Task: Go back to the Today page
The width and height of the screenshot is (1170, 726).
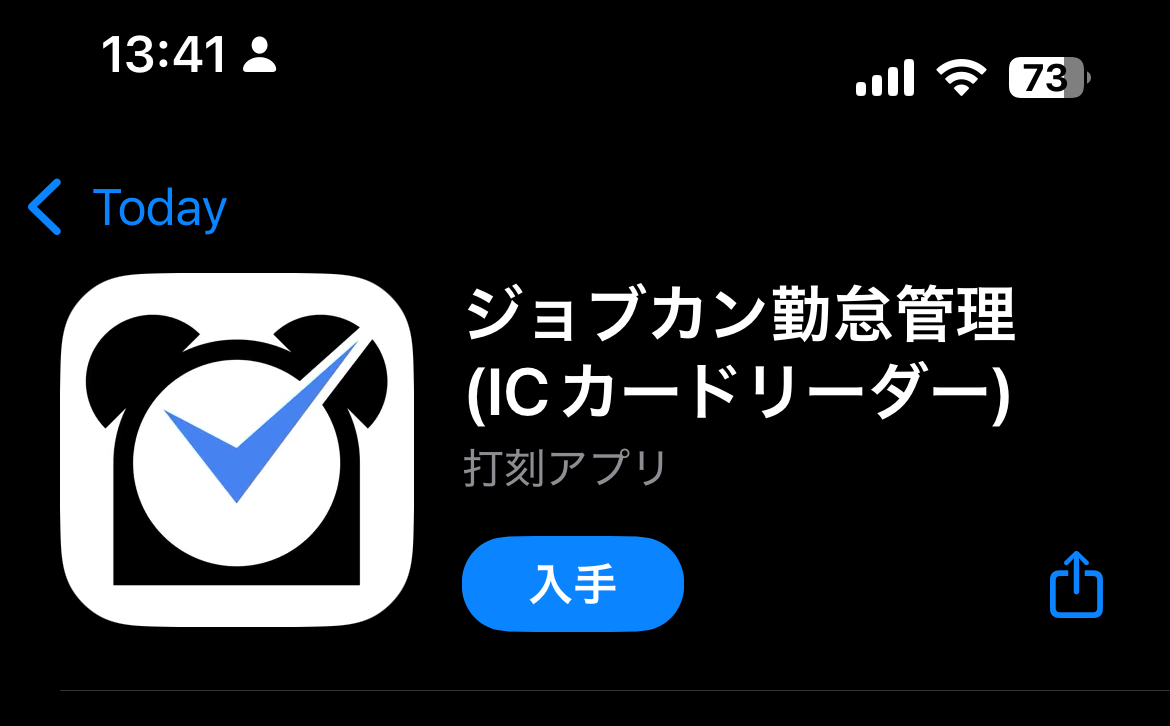Action: tap(128, 208)
